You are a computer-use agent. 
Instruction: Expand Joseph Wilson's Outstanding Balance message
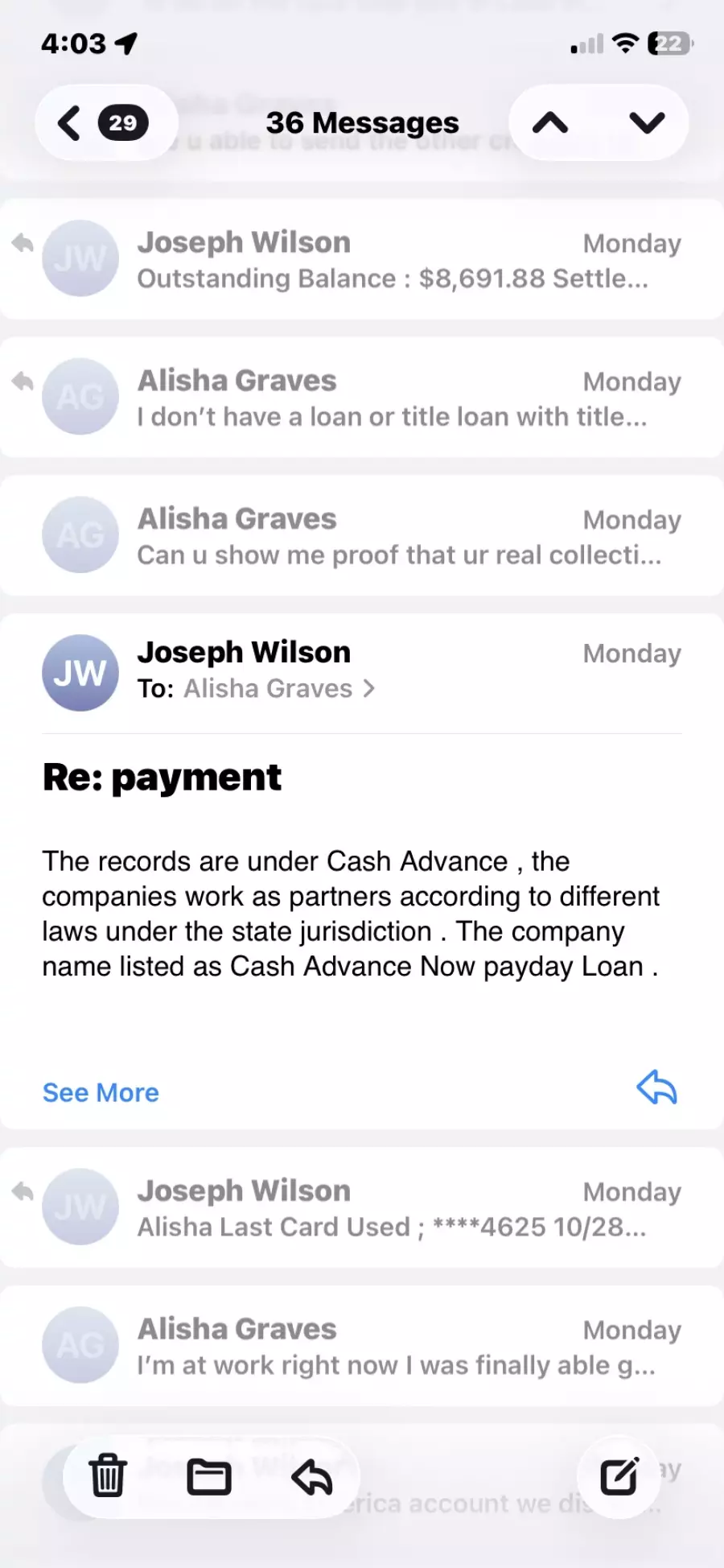click(392, 260)
